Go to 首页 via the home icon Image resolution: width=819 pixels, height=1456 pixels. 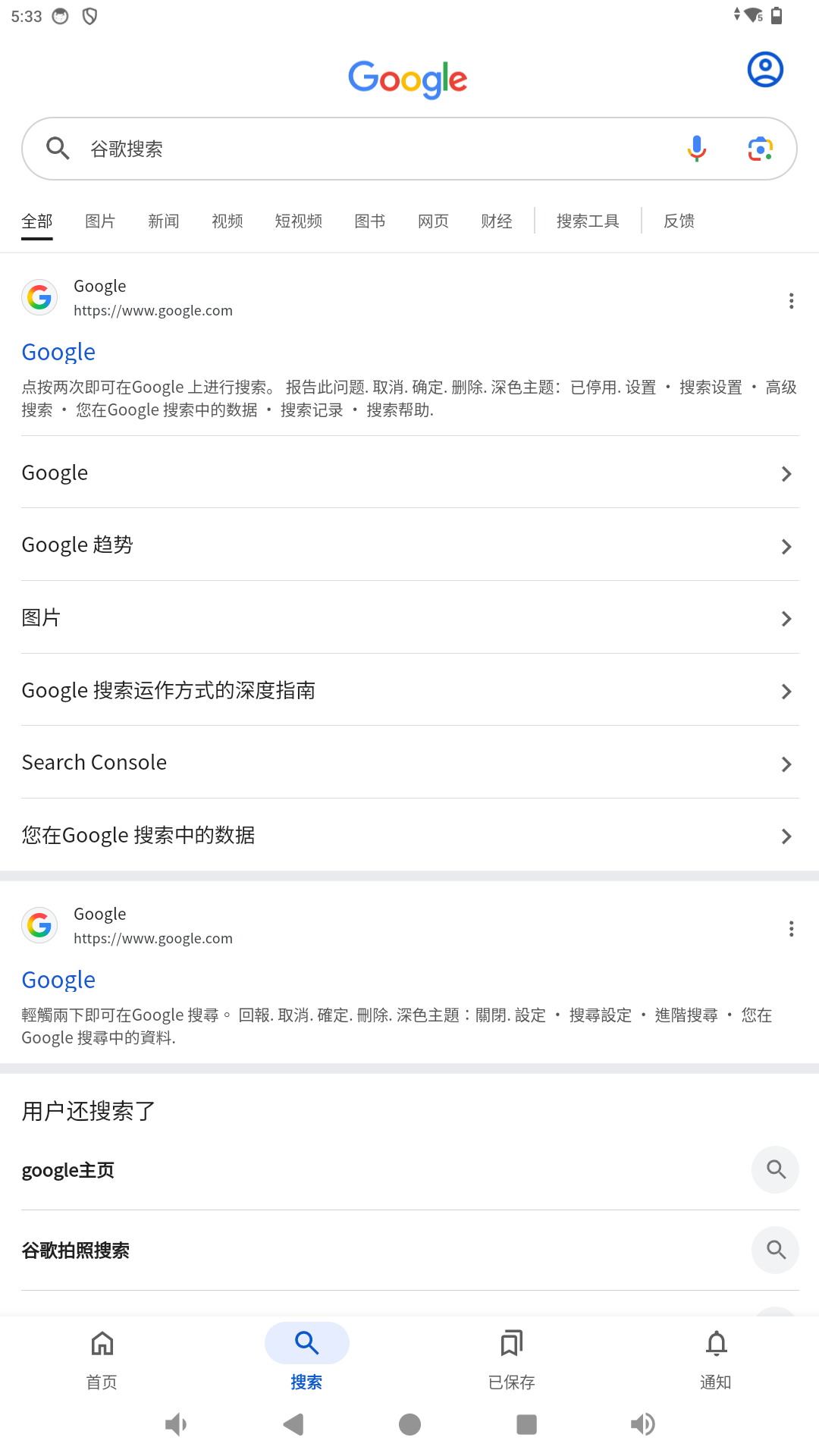coord(102,1357)
